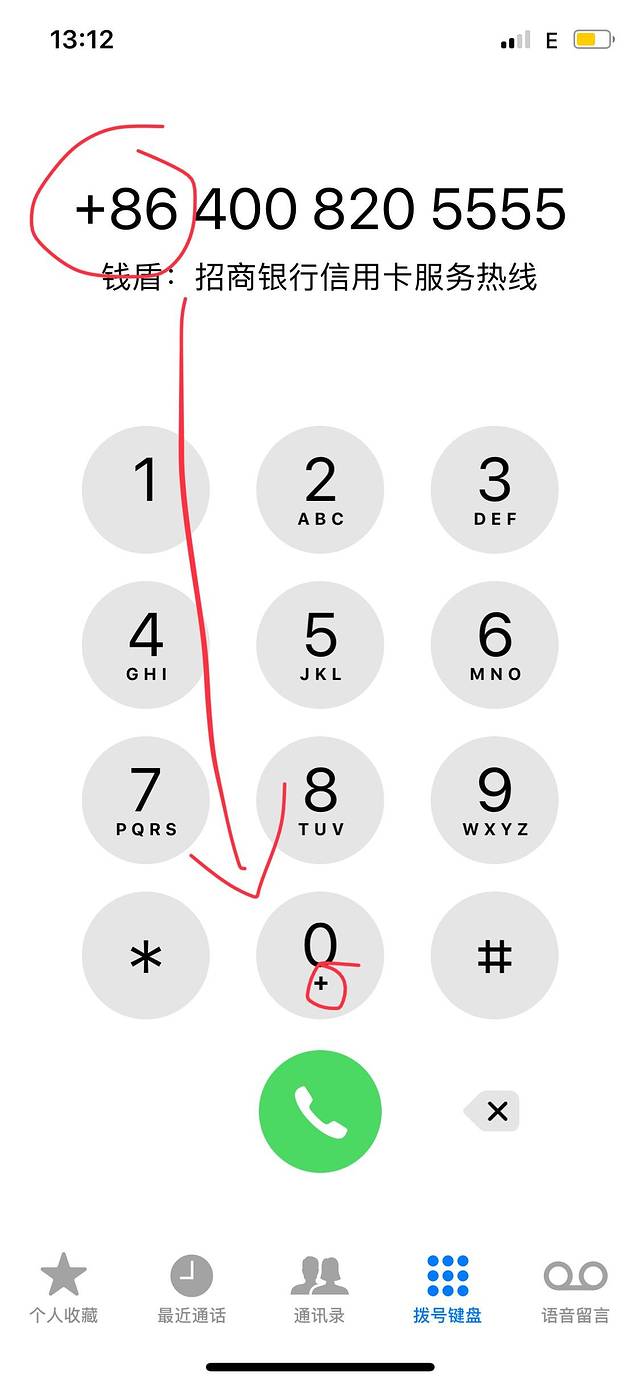
Task: Enter the 9 WXYZ key
Action: [495, 800]
